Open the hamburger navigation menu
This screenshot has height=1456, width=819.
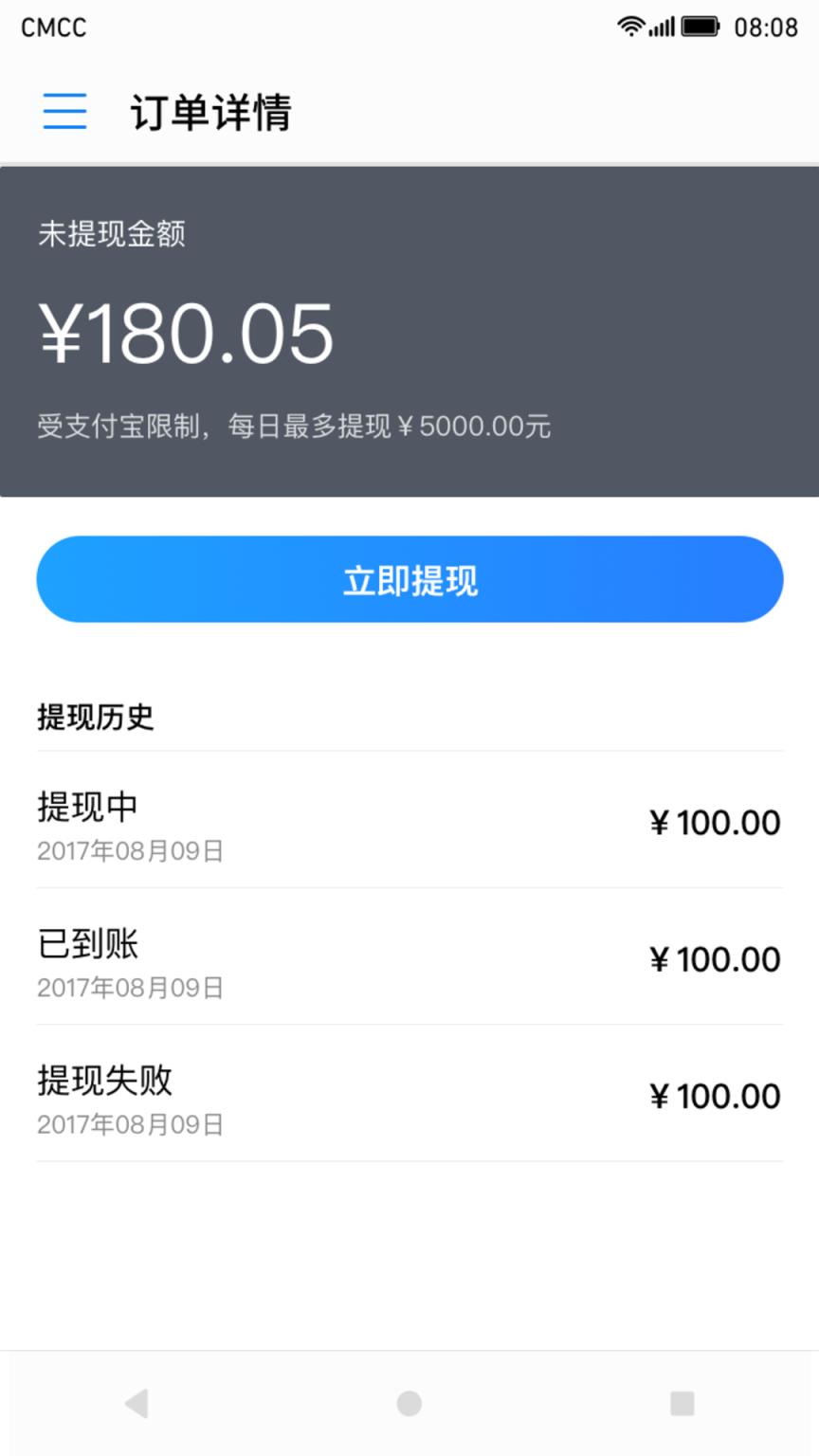pyautogui.click(x=64, y=111)
